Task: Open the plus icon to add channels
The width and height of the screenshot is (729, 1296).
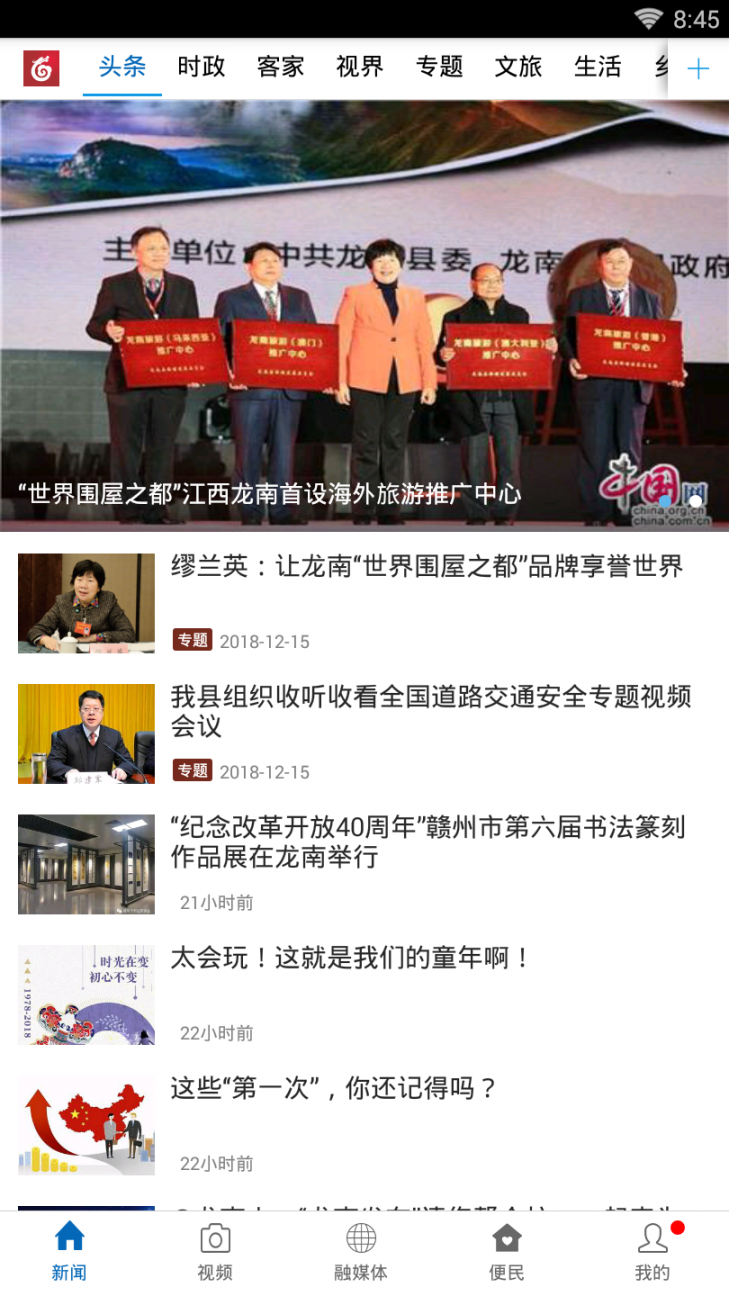Action: click(x=698, y=69)
